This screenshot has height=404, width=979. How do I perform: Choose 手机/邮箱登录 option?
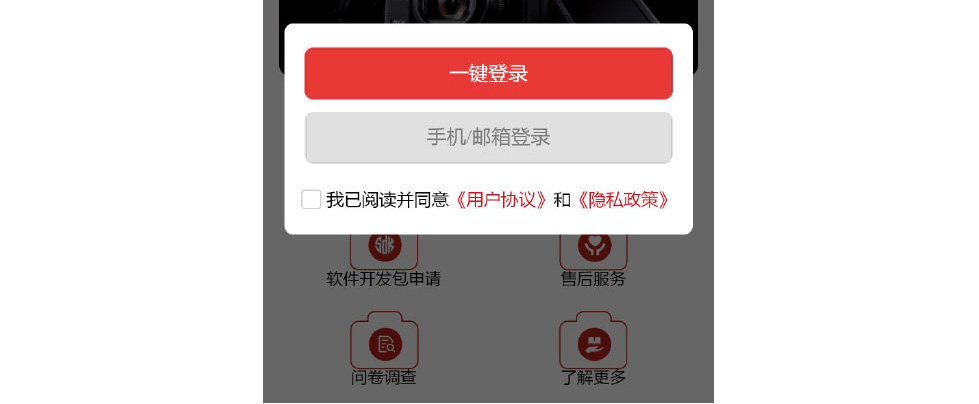(x=488, y=137)
